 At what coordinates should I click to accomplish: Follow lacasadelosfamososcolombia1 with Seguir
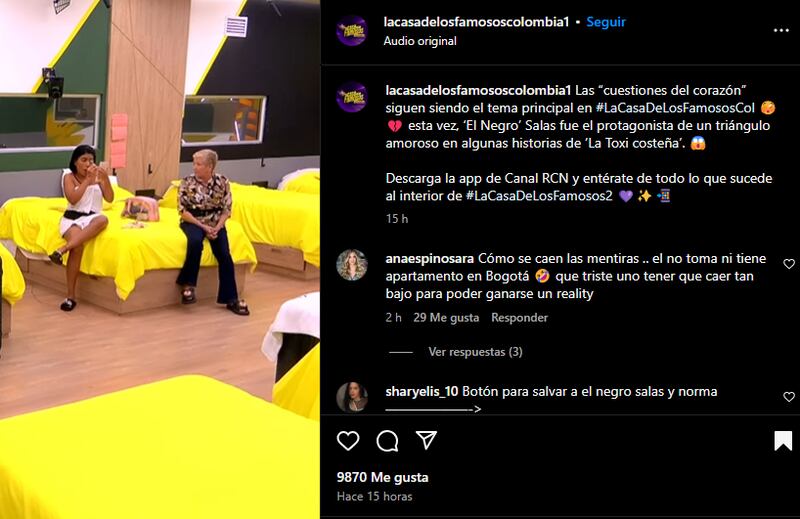click(x=607, y=22)
